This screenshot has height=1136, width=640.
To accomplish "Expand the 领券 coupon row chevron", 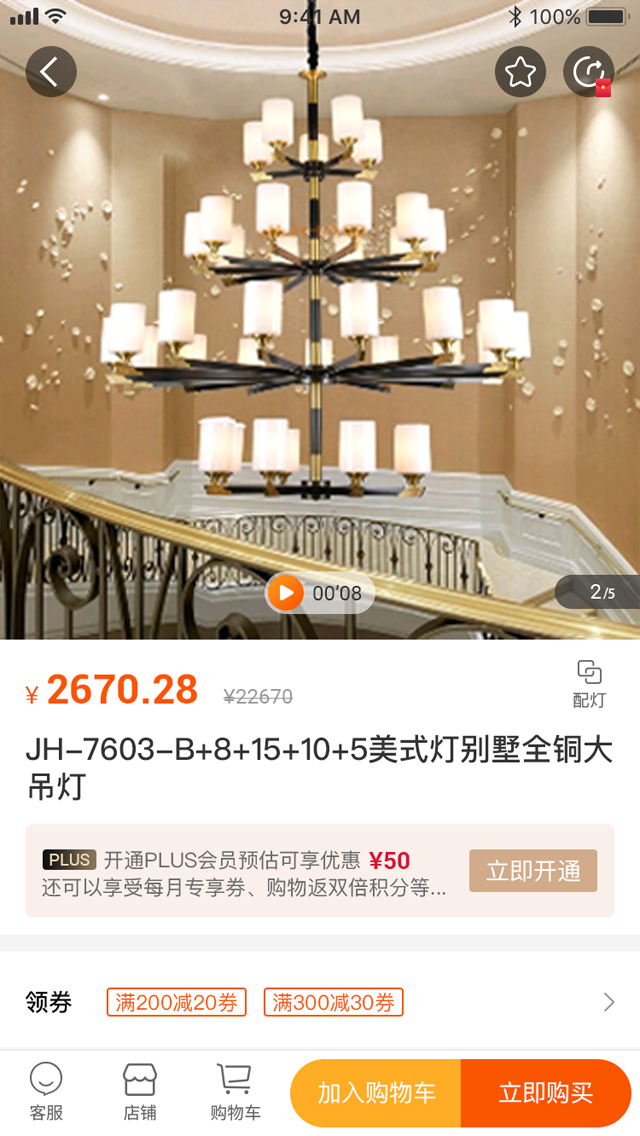I will pyautogui.click(x=609, y=1002).
